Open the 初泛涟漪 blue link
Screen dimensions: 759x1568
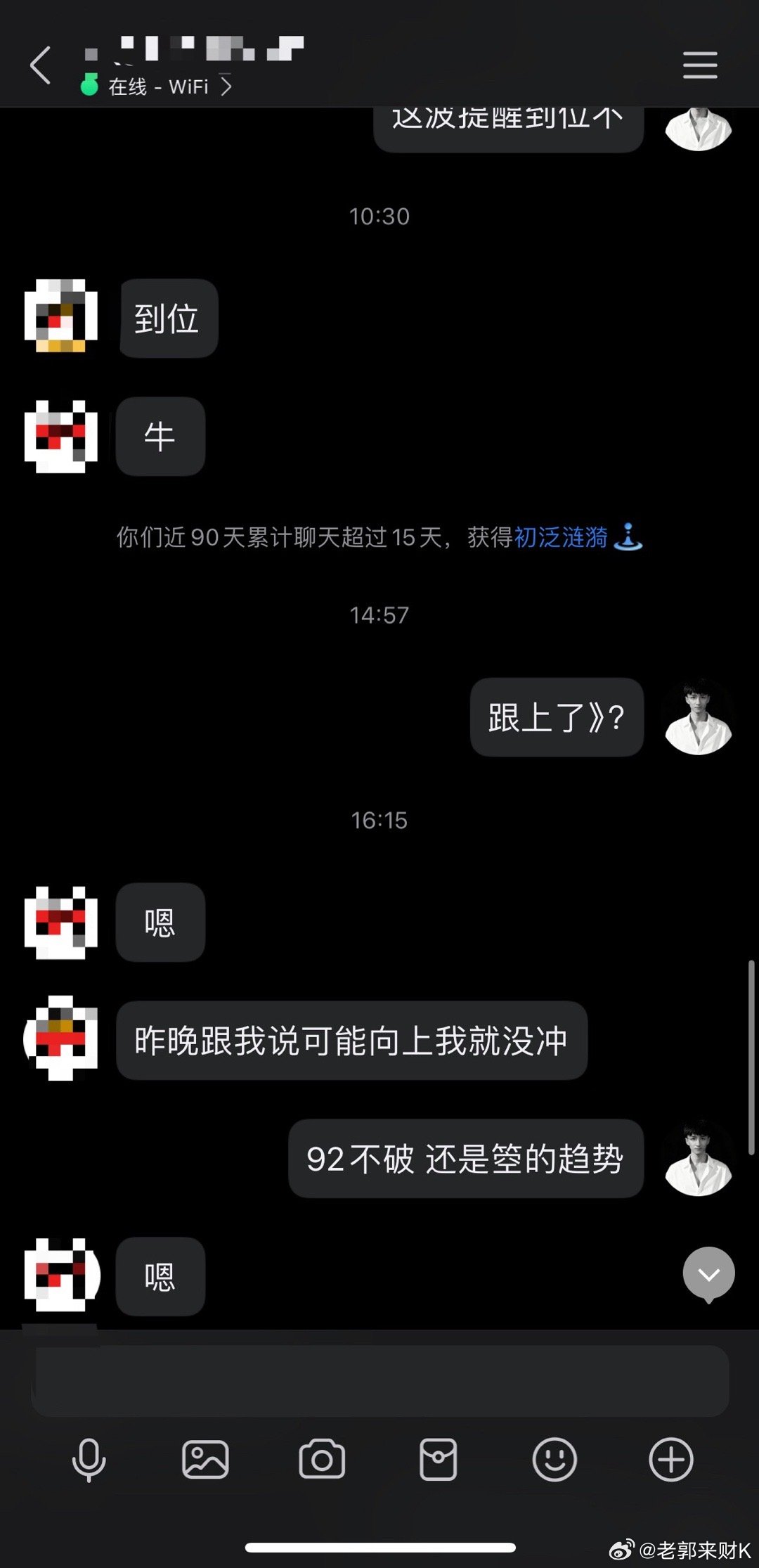point(560,539)
